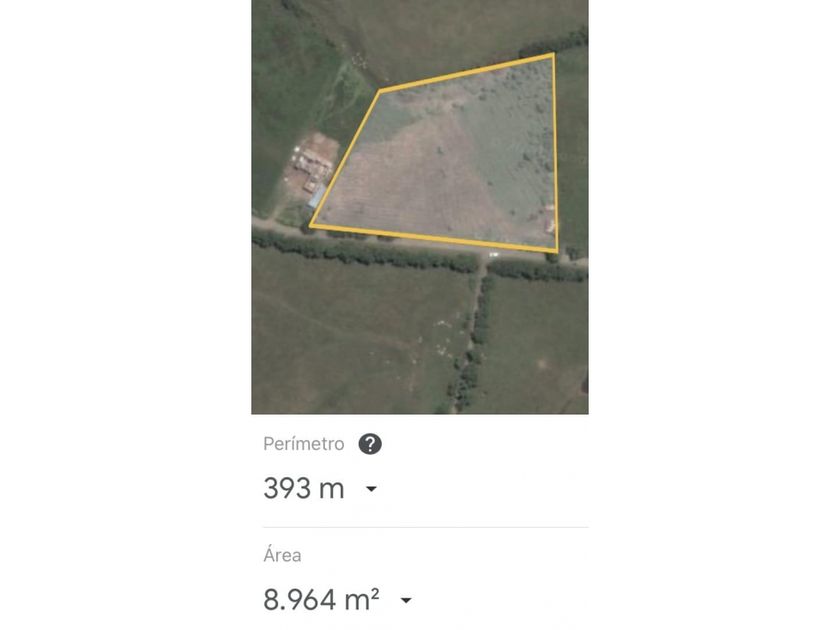The width and height of the screenshot is (840, 630).
Task: Expand the area unit dropdown (8.964 m²)
Action: [x=406, y=601]
